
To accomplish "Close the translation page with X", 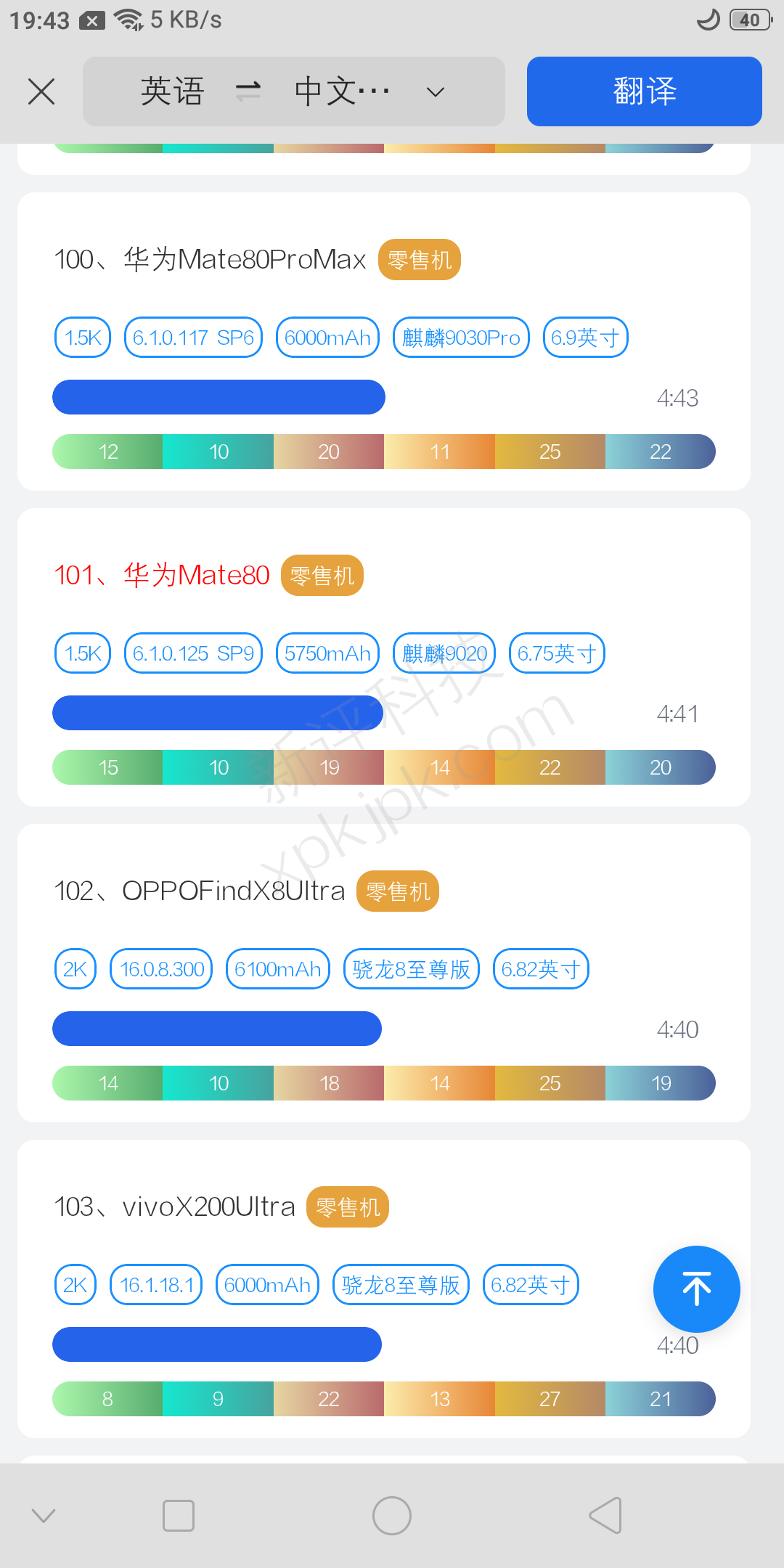I will click(x=41, y=91).
